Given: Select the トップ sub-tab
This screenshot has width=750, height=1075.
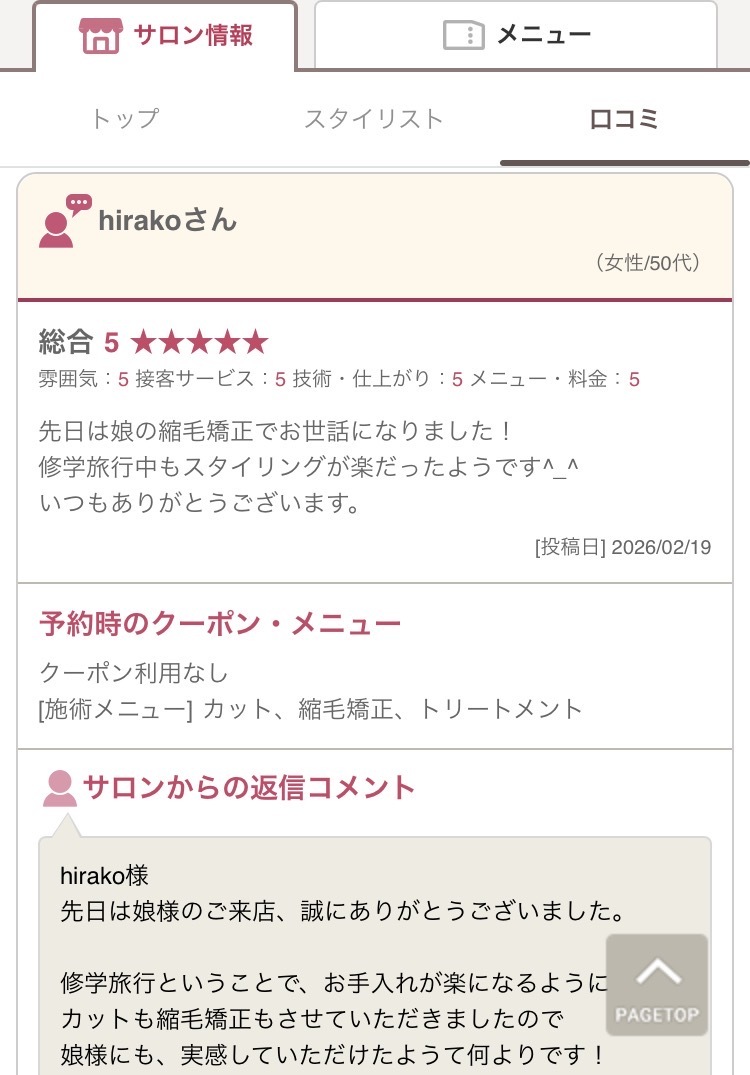Looking at the screenshot, I should coord(125,119).
